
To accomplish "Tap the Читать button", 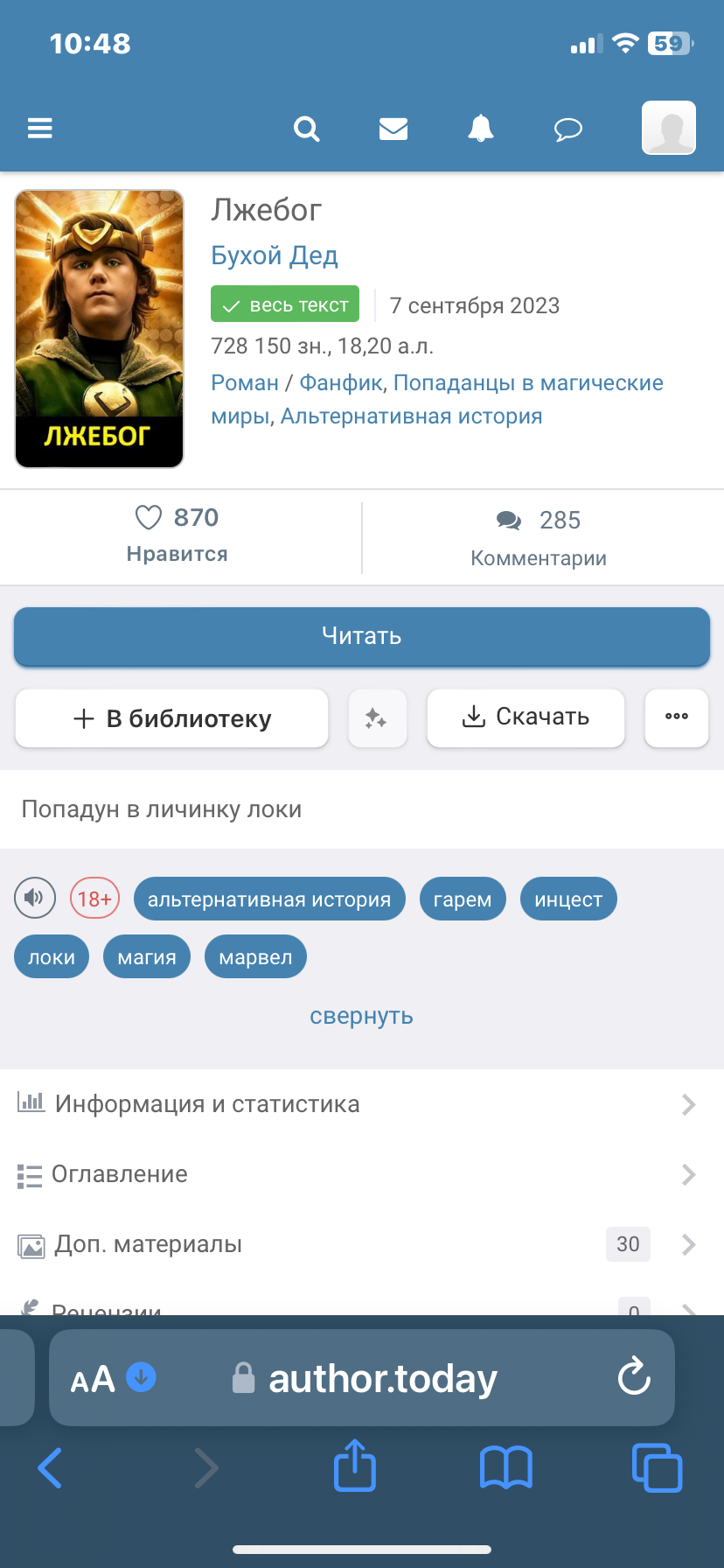I will pyautogui.click(x=362, y=636).
